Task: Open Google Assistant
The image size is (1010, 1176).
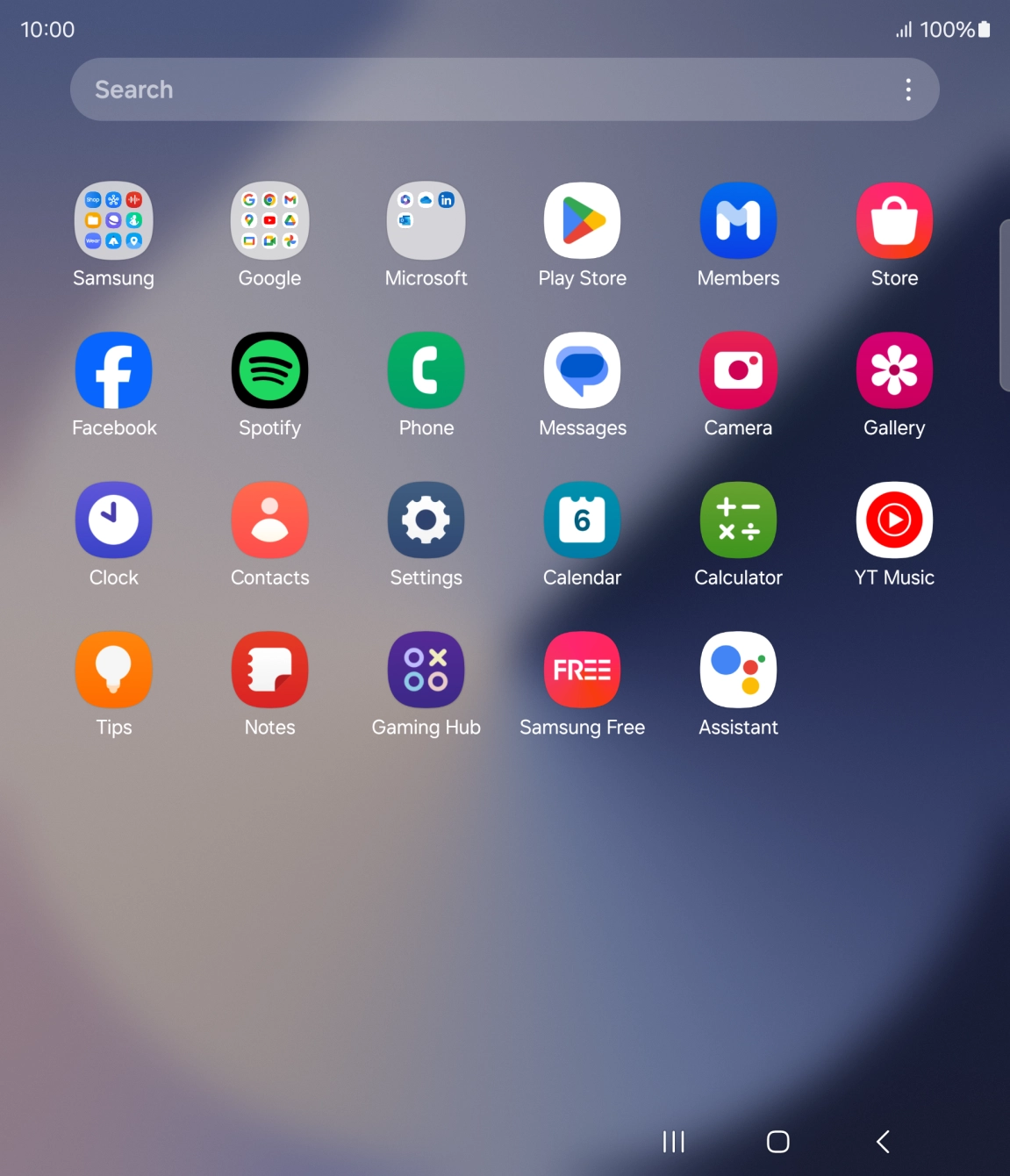Action: (739, 670)
